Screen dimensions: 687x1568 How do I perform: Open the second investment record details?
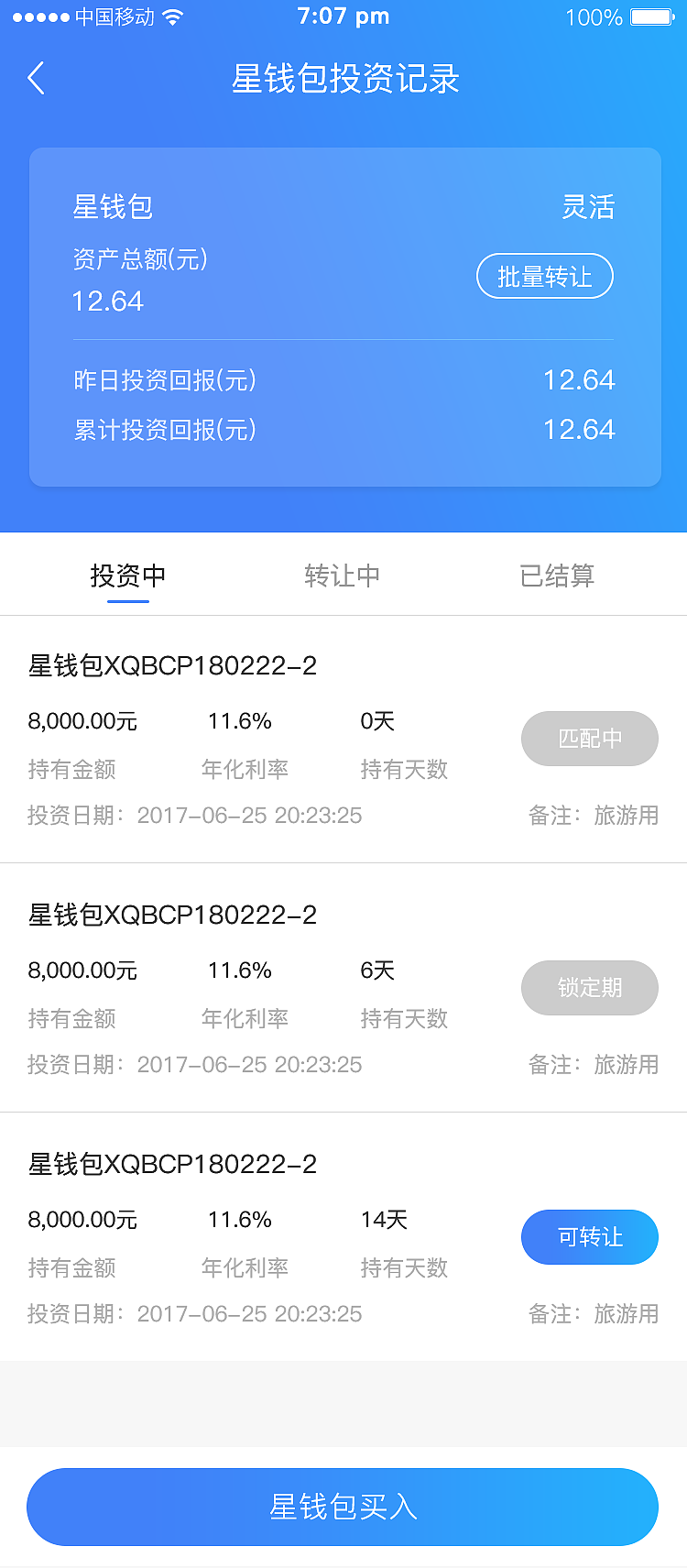point(171,916)
